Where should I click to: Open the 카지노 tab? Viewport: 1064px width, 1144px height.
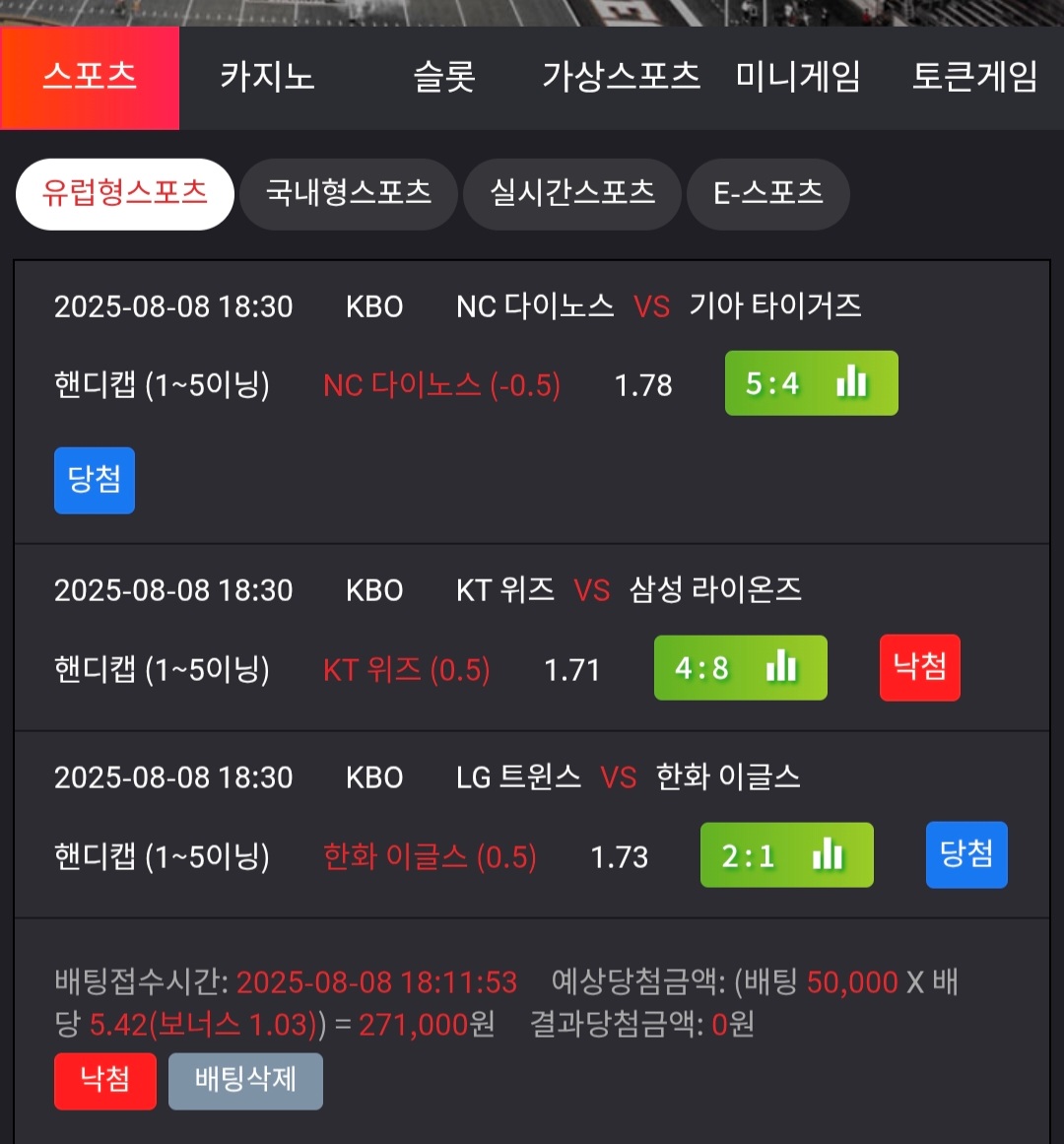pos(267,77)
